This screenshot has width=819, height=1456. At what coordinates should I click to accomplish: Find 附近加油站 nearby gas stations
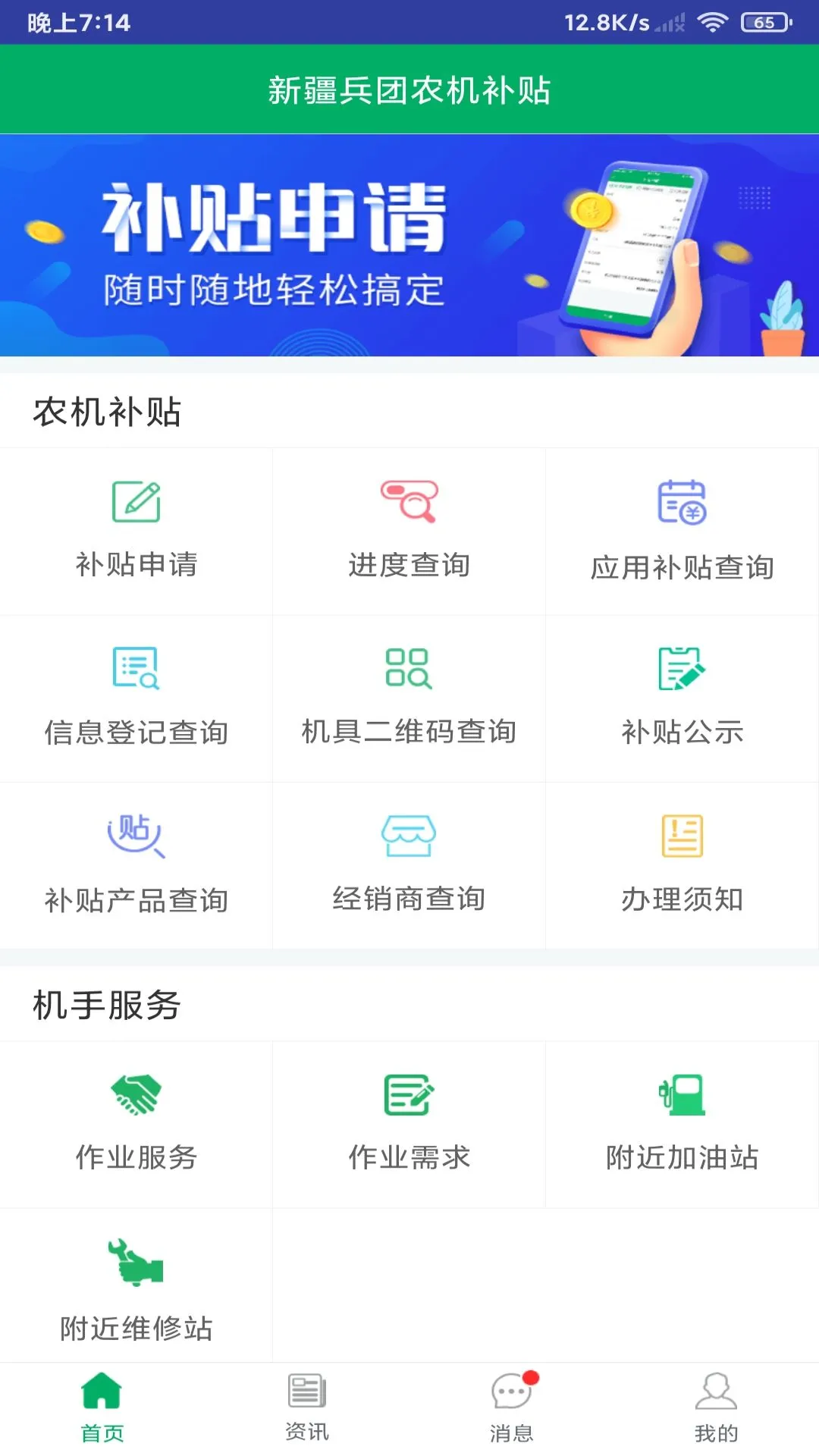click(682, 1122)
